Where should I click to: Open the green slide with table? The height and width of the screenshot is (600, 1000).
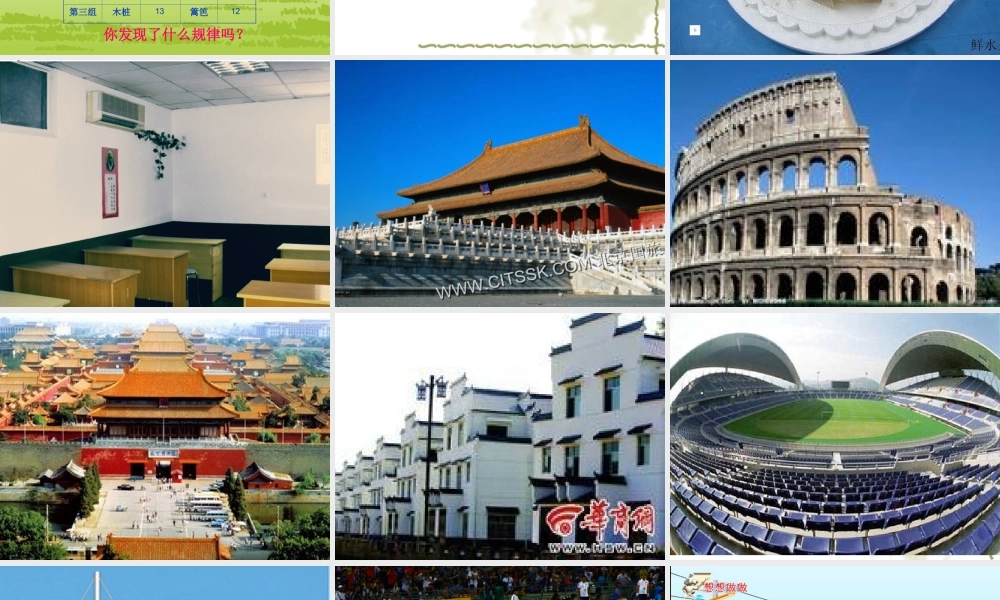[165, 27]
